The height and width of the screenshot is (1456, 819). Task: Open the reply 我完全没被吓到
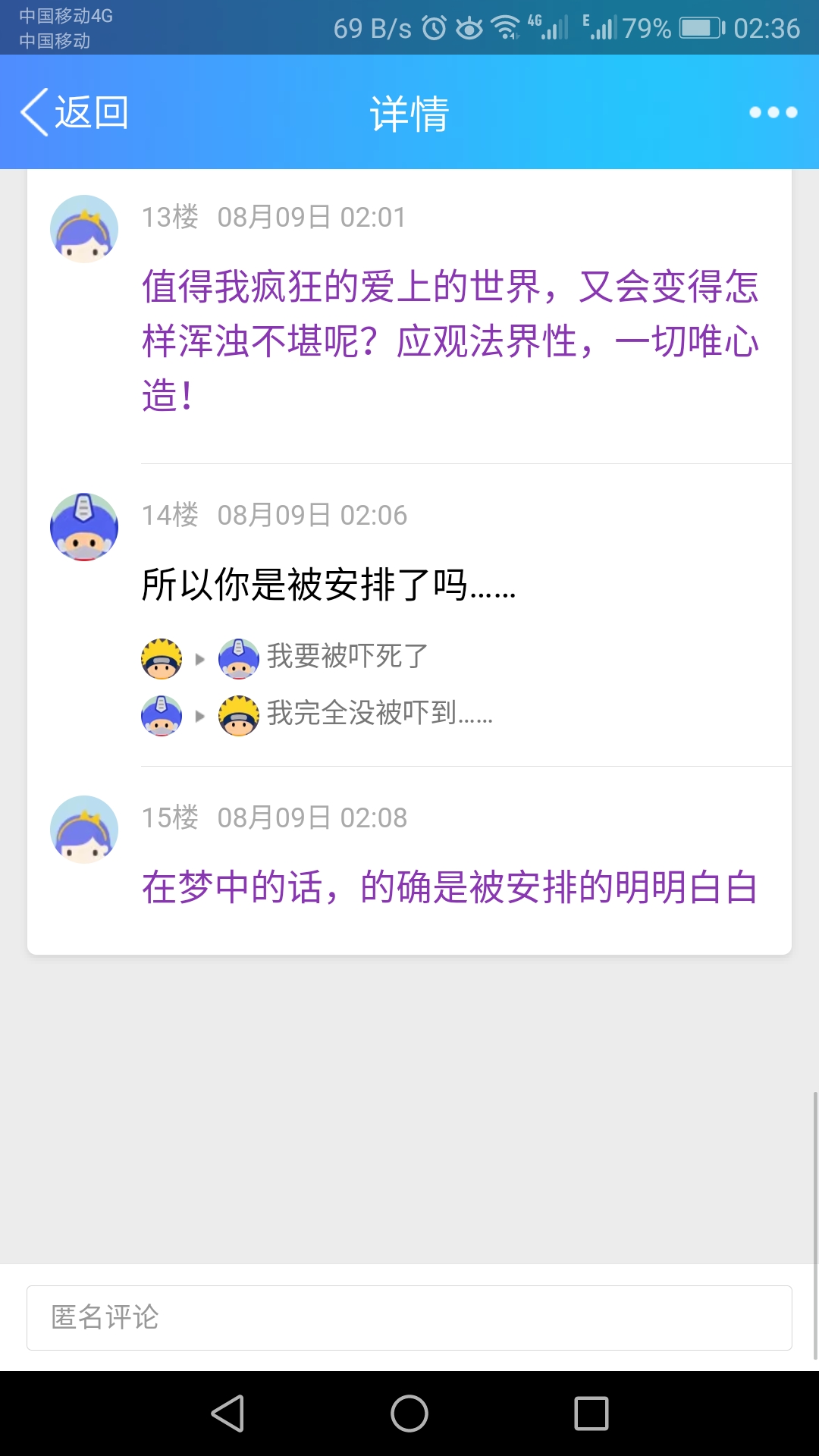379,714
